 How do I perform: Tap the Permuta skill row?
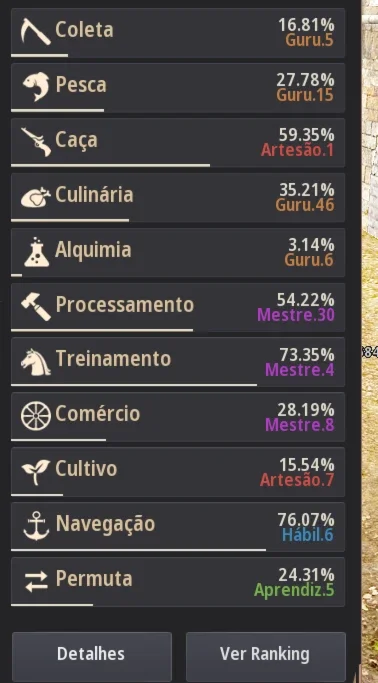(x=178, y=582)
